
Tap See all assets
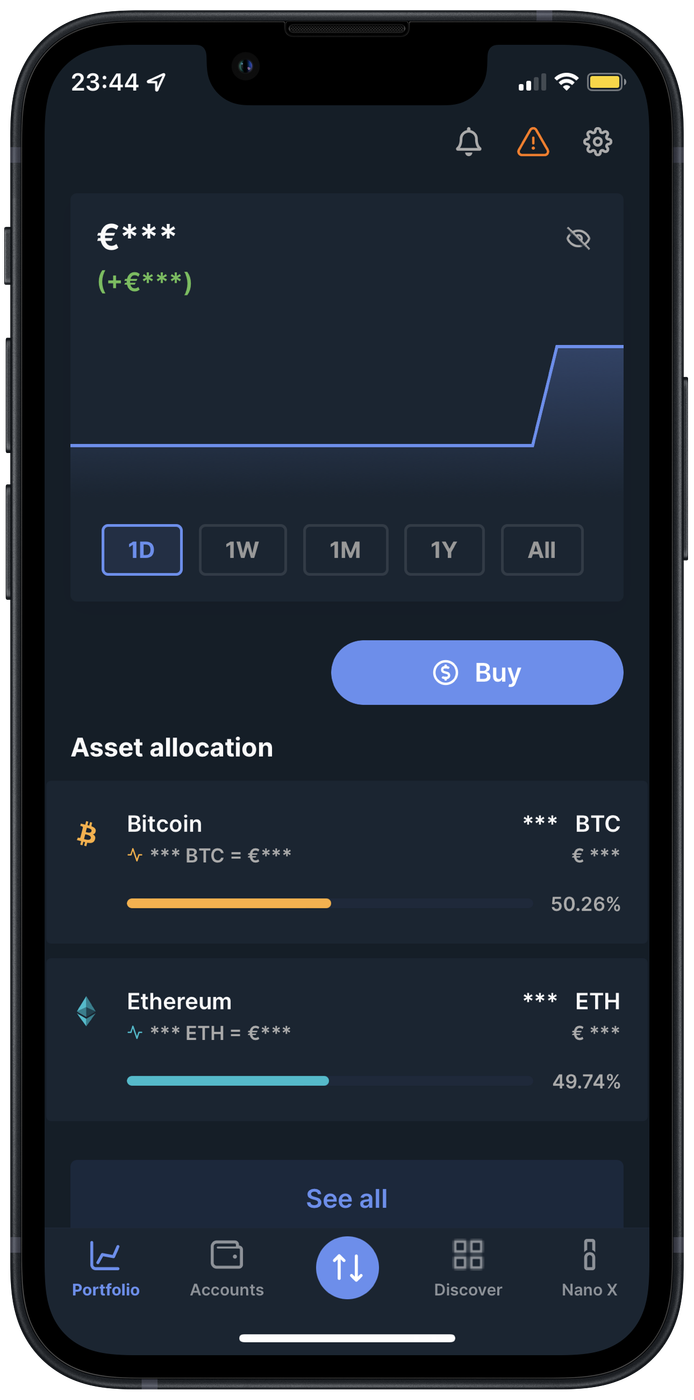click(x=346, y=1197)
